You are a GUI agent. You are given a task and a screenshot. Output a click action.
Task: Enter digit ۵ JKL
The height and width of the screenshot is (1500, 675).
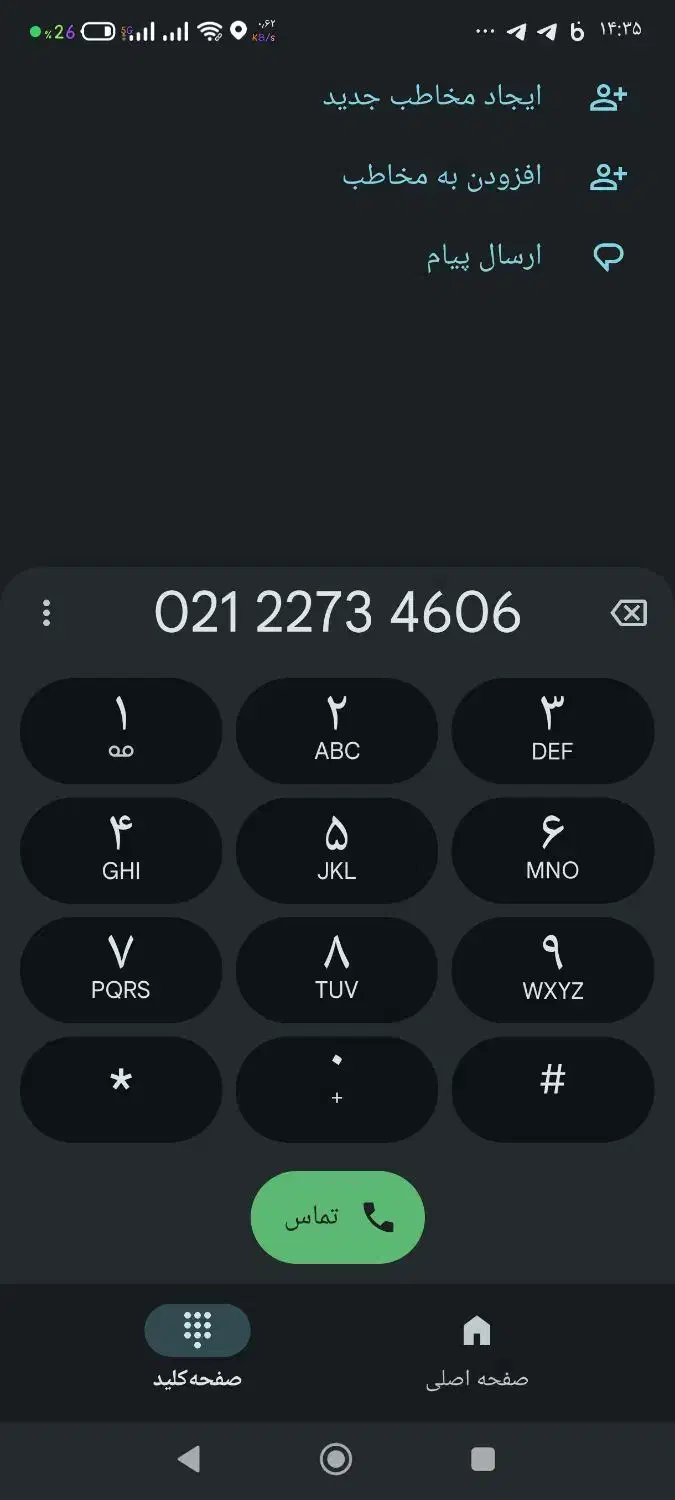tap(337, 850)
